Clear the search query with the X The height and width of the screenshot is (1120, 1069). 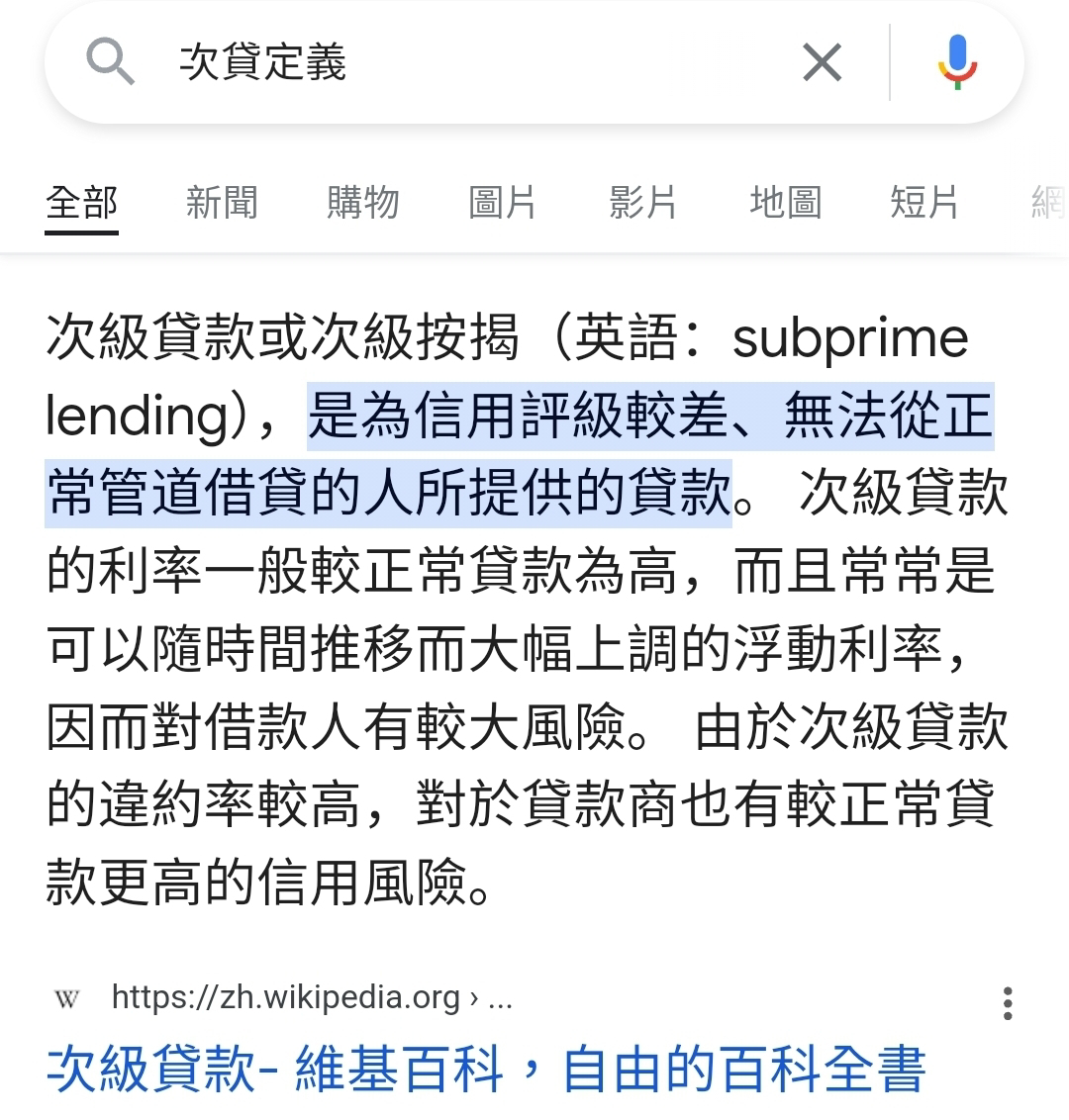(822, 63)
